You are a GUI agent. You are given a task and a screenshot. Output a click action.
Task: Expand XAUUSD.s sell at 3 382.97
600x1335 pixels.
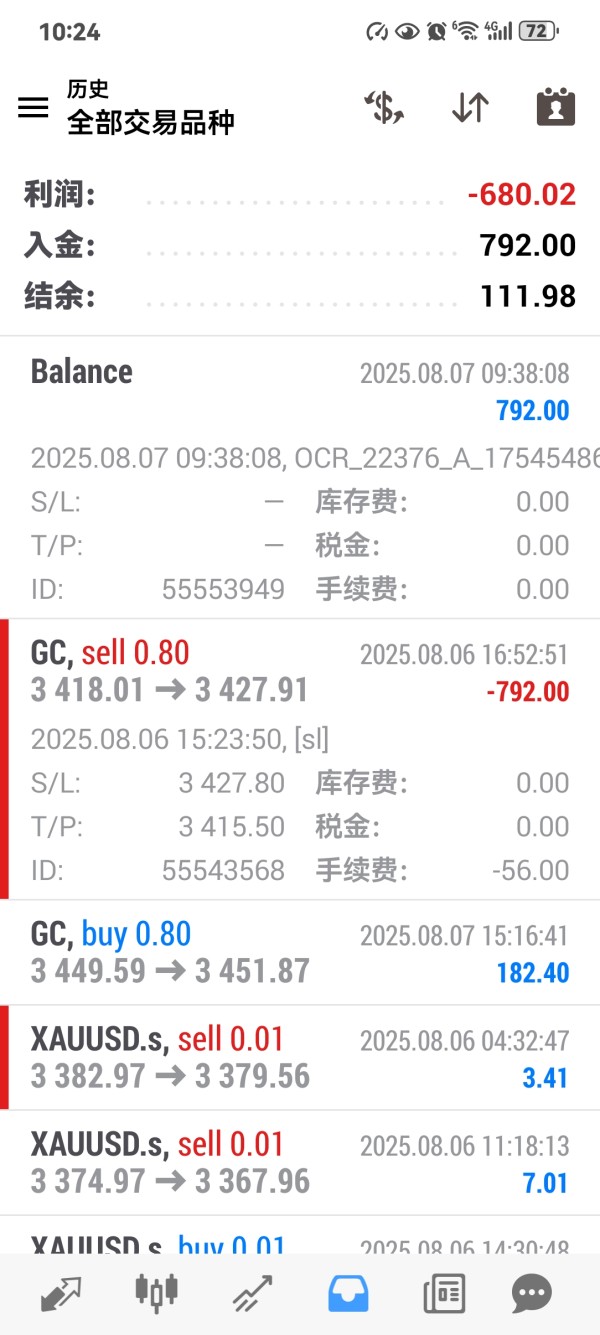[300, 1058]
